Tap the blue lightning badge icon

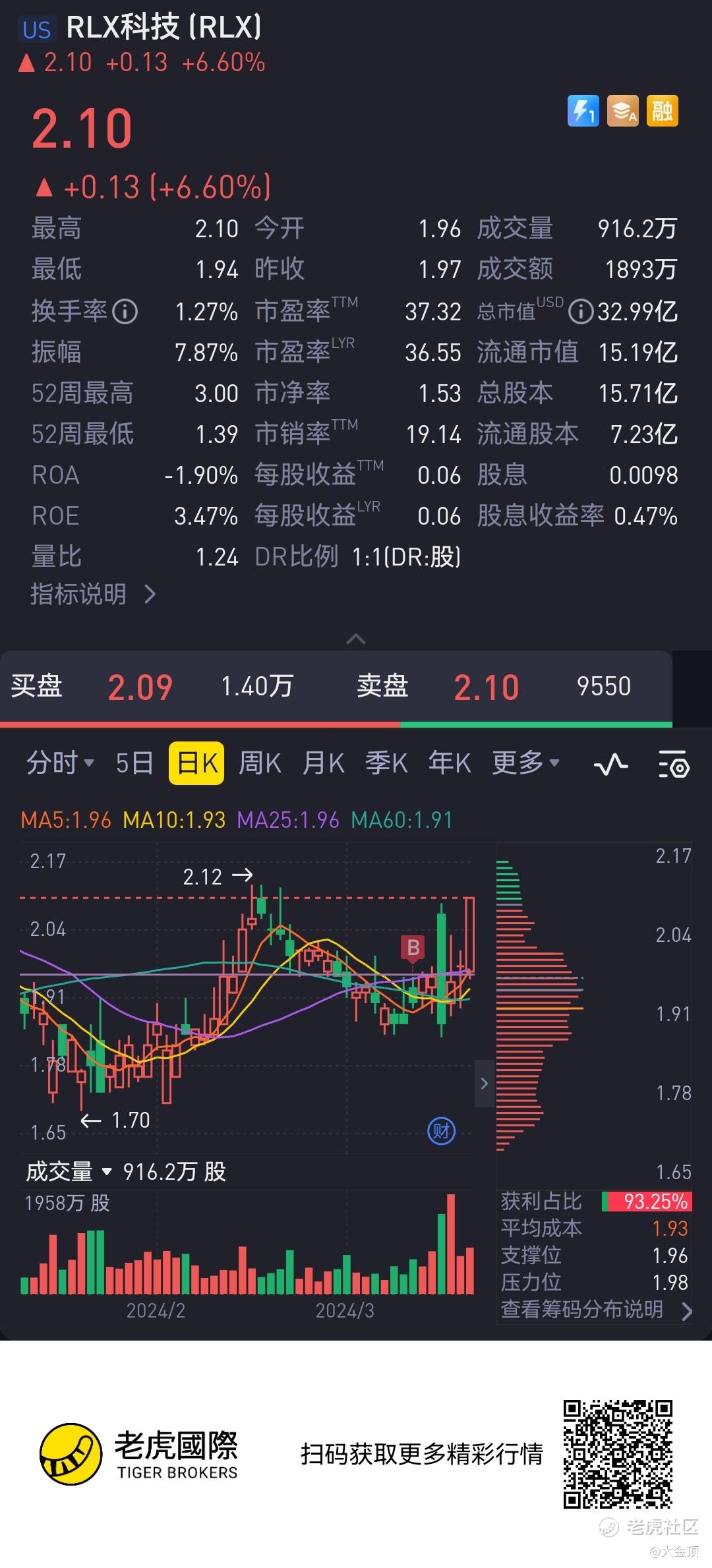point(583,111)
